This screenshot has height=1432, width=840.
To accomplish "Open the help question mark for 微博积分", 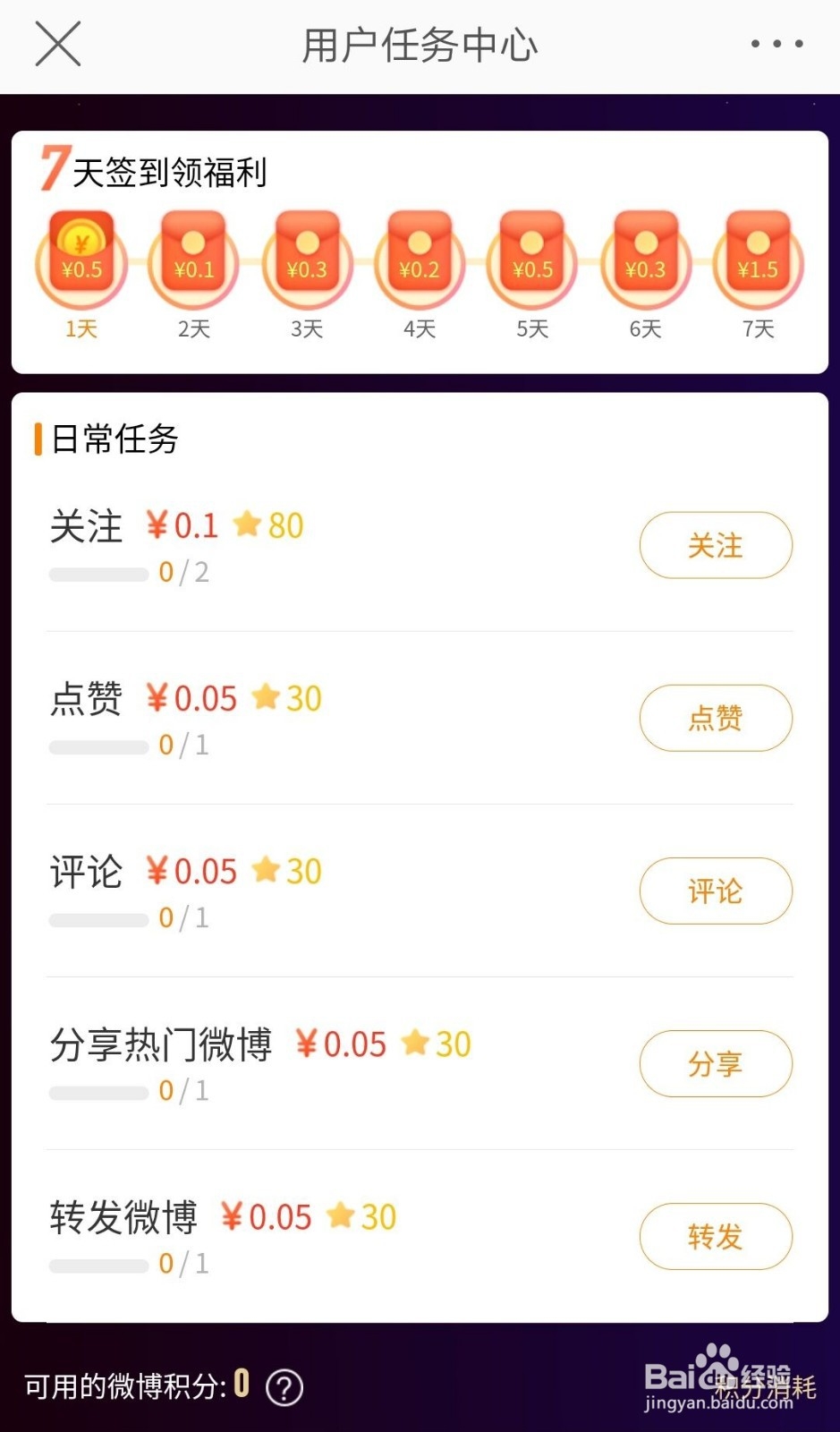I will point(284,1387).
